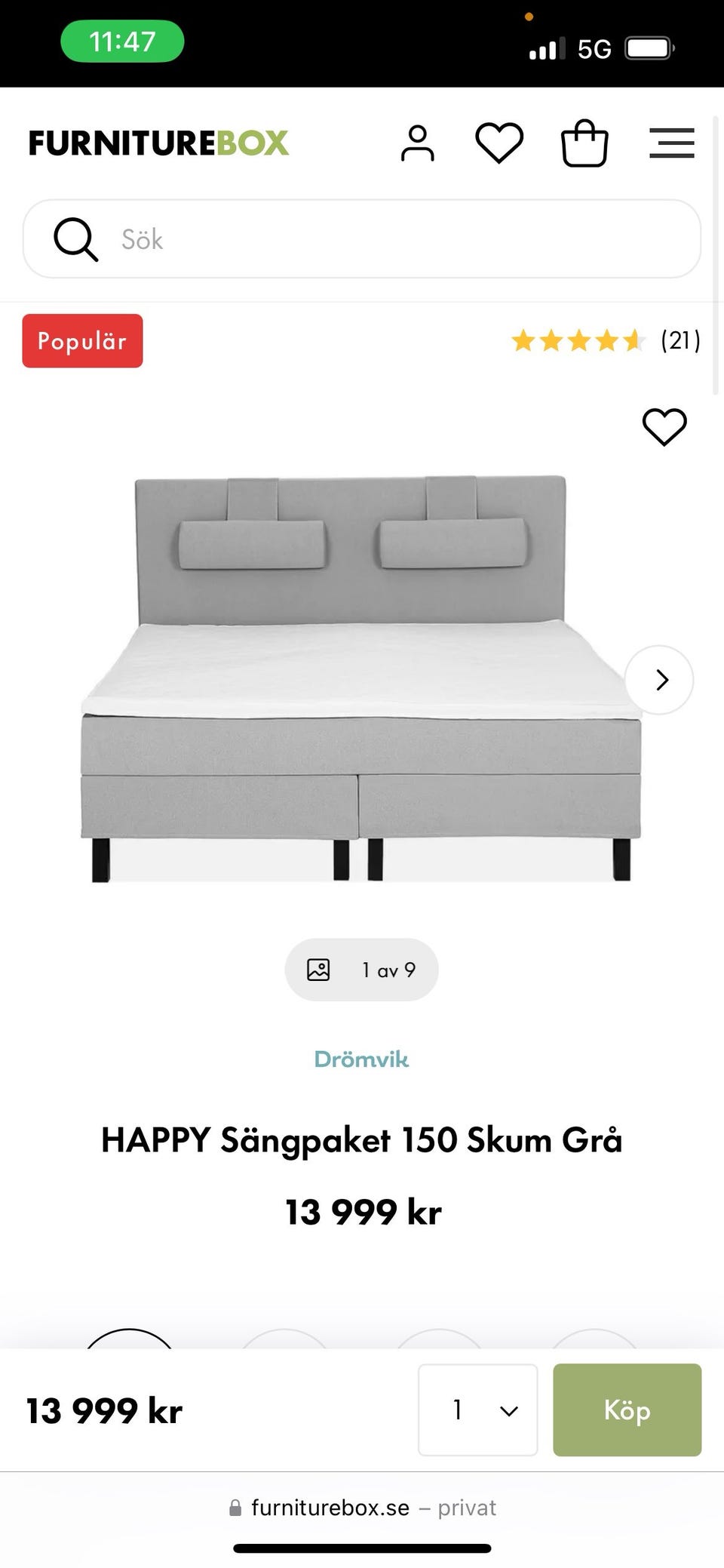
Task: Open the wishlist heart in header
Action: click(499, 143)
